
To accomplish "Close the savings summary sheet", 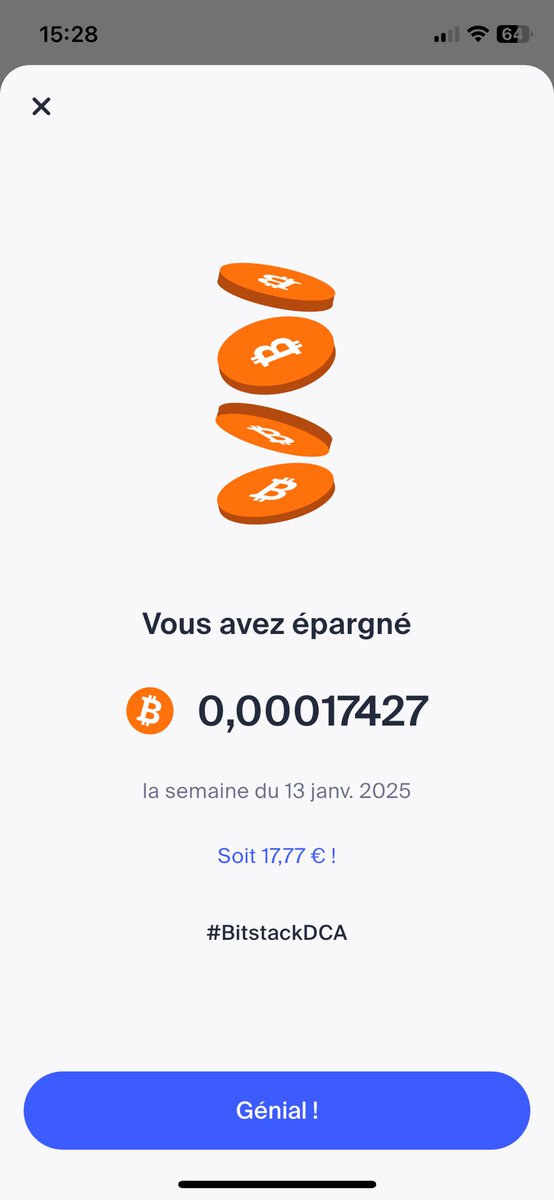I will coord(41,106).
